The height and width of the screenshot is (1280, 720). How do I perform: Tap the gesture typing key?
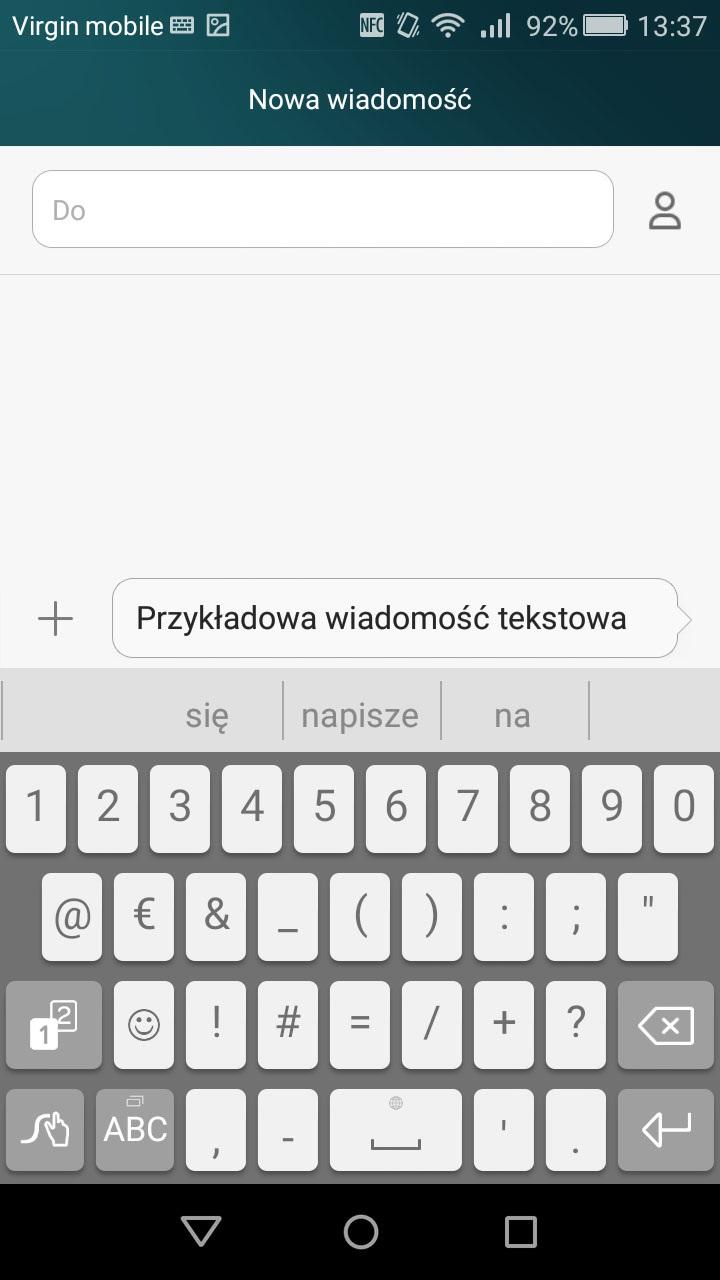tap(45, 1130)
